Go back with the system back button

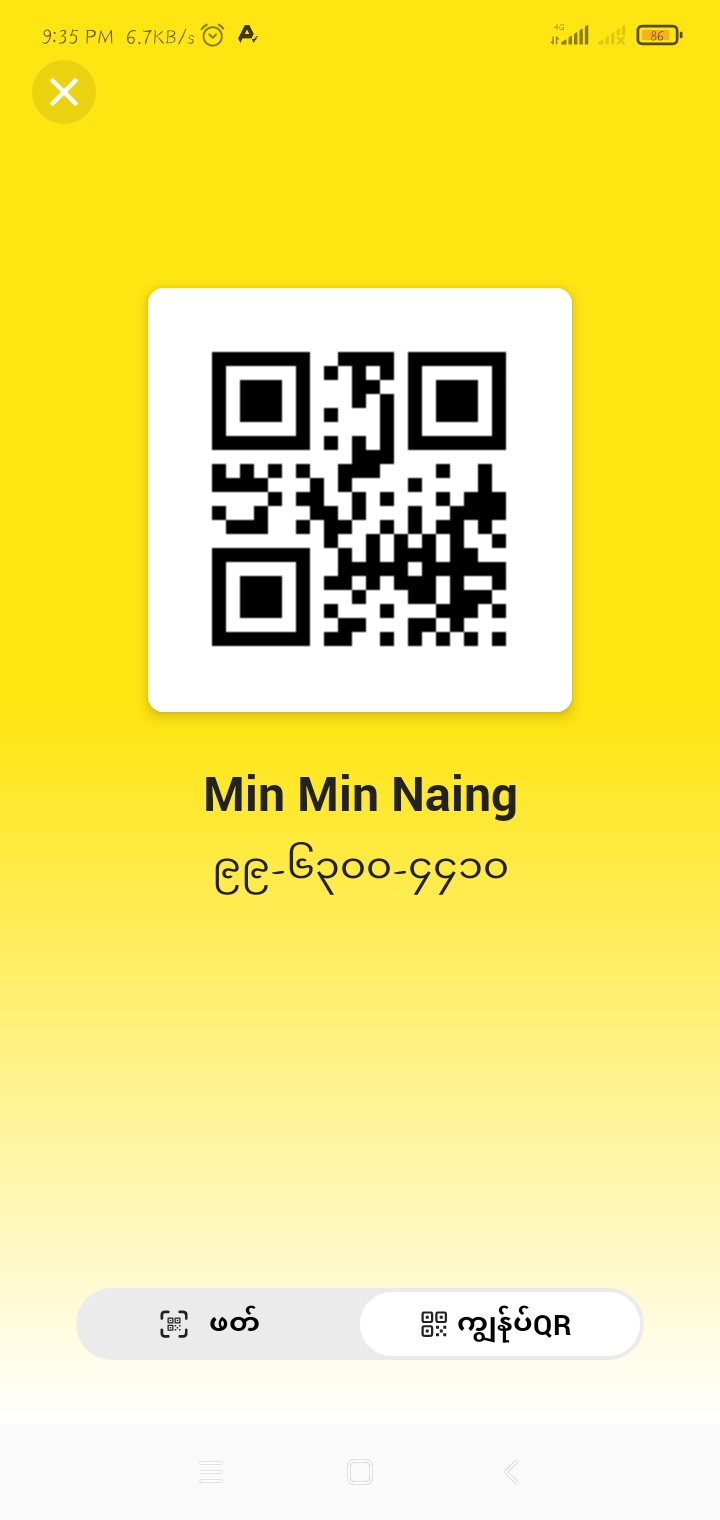coord(511,1471)
